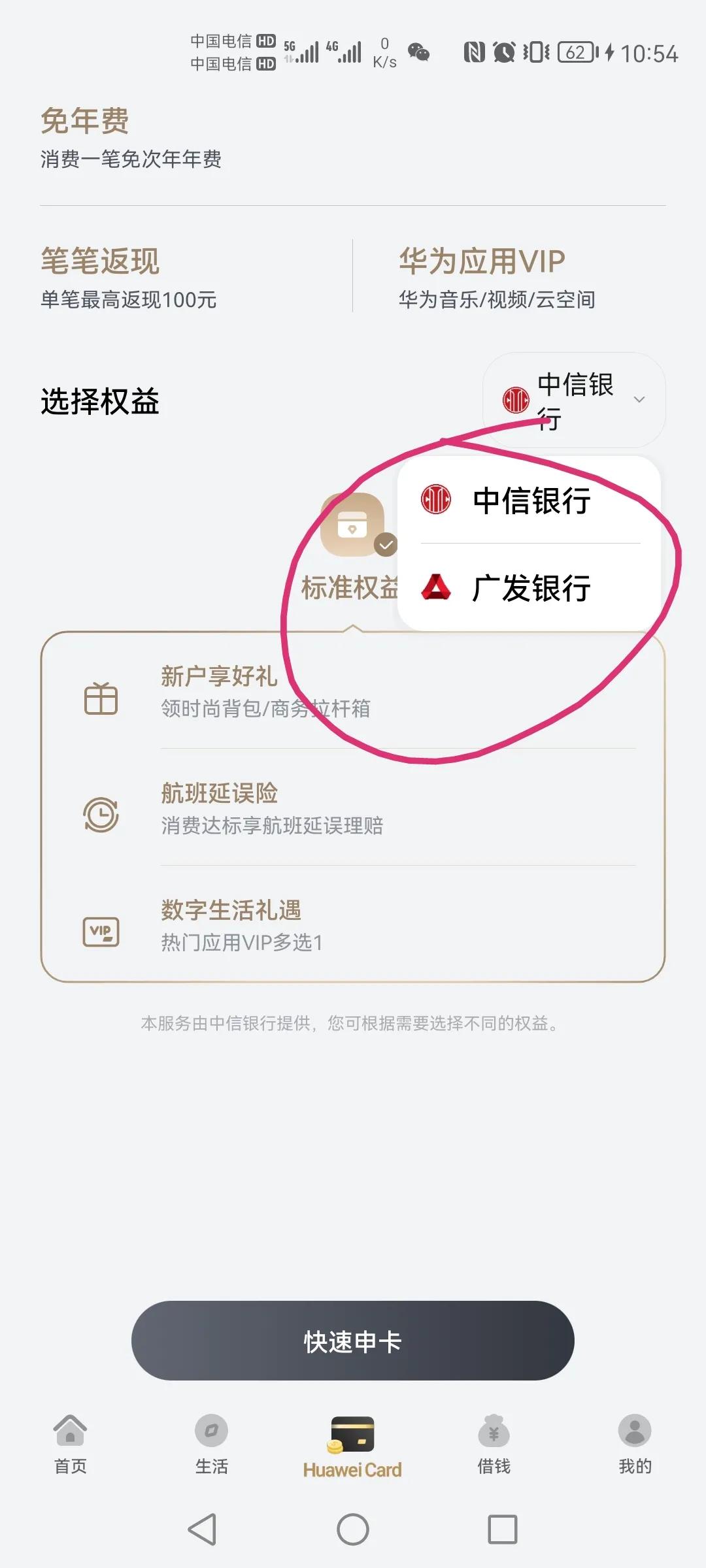Click the battery level indicator
The width and height of the screenshot is (706, 1568).
[x=575, y=54]
